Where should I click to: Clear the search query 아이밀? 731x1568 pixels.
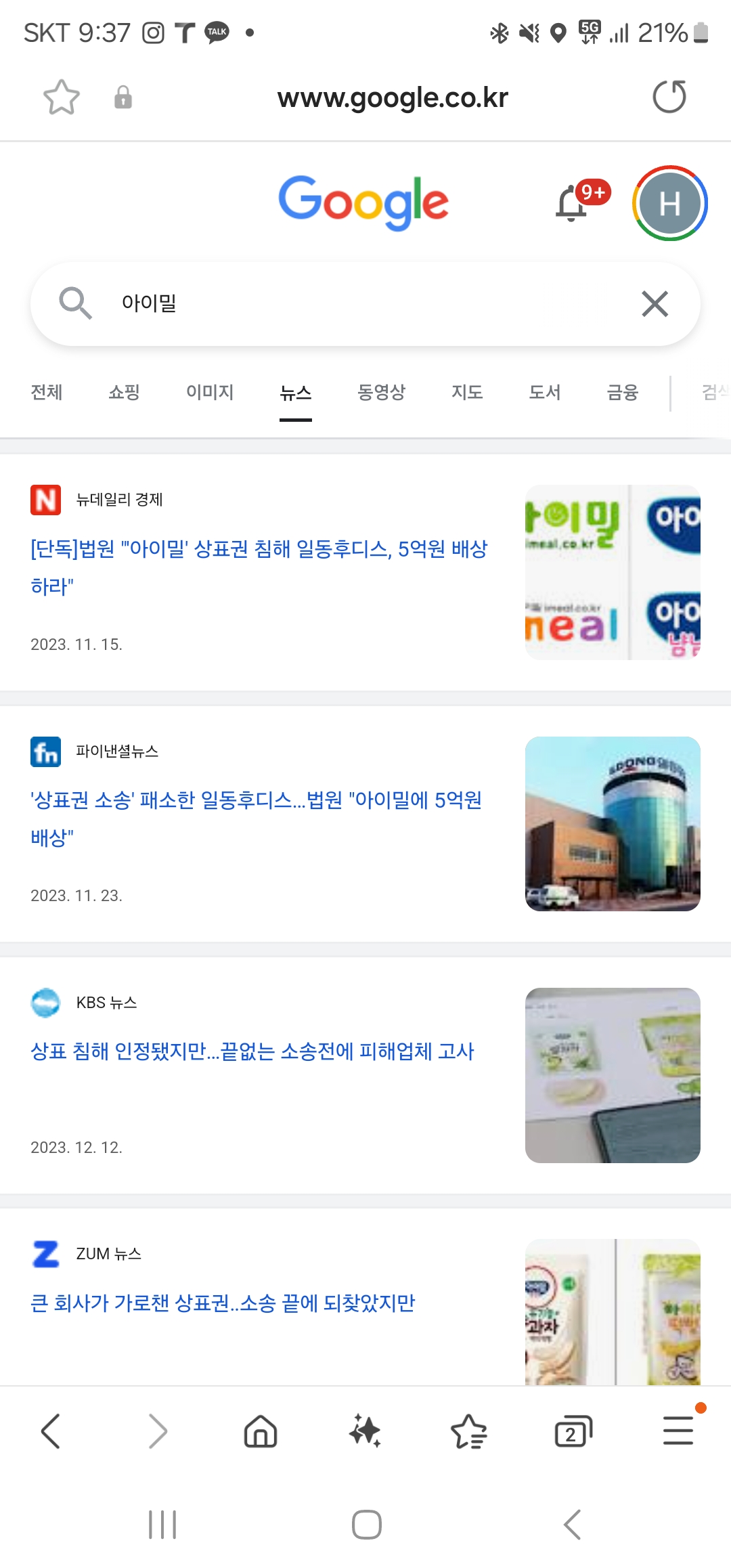pos(655,303)
